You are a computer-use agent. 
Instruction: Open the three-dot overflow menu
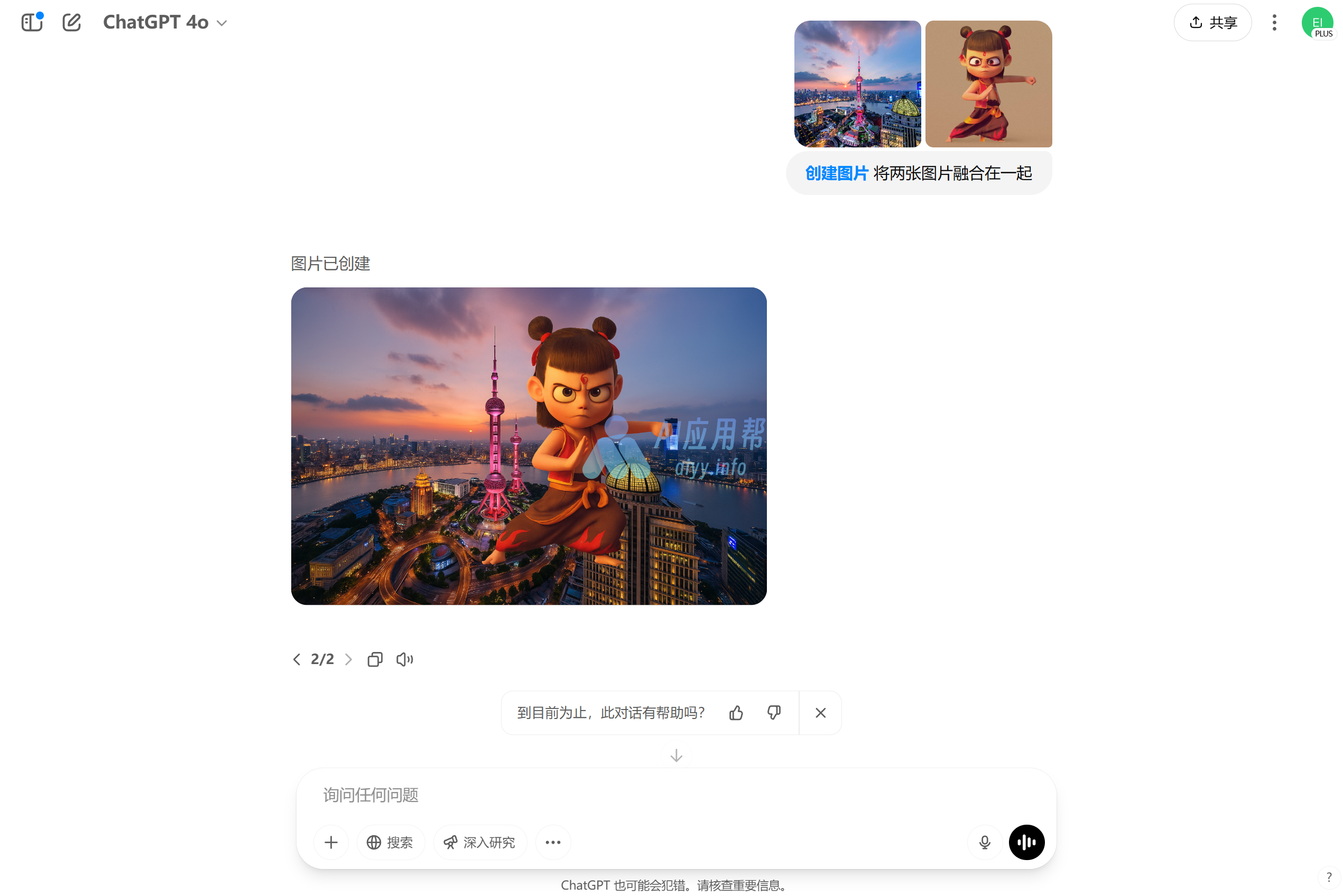[x=1274, y=22]
